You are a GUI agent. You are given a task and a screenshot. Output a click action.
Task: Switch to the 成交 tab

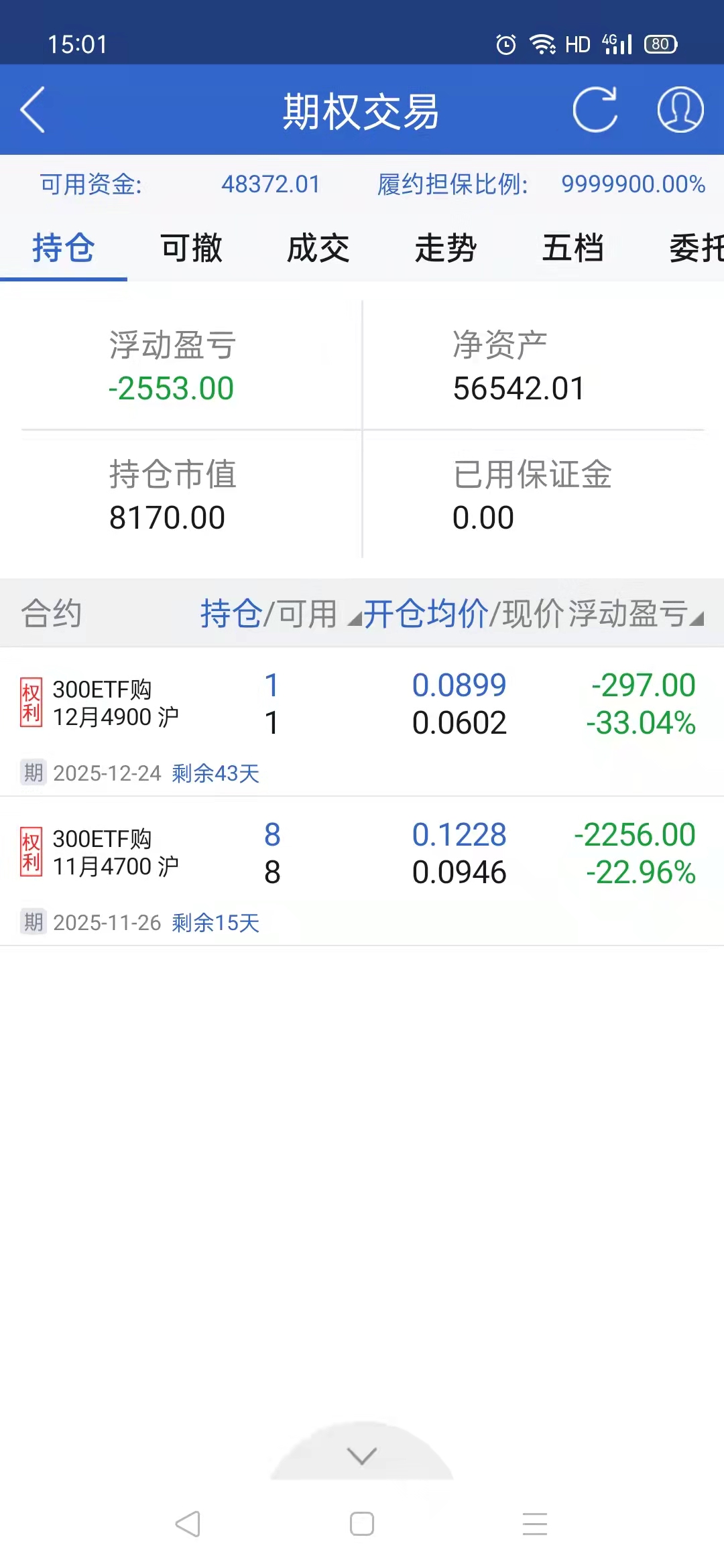318,249
